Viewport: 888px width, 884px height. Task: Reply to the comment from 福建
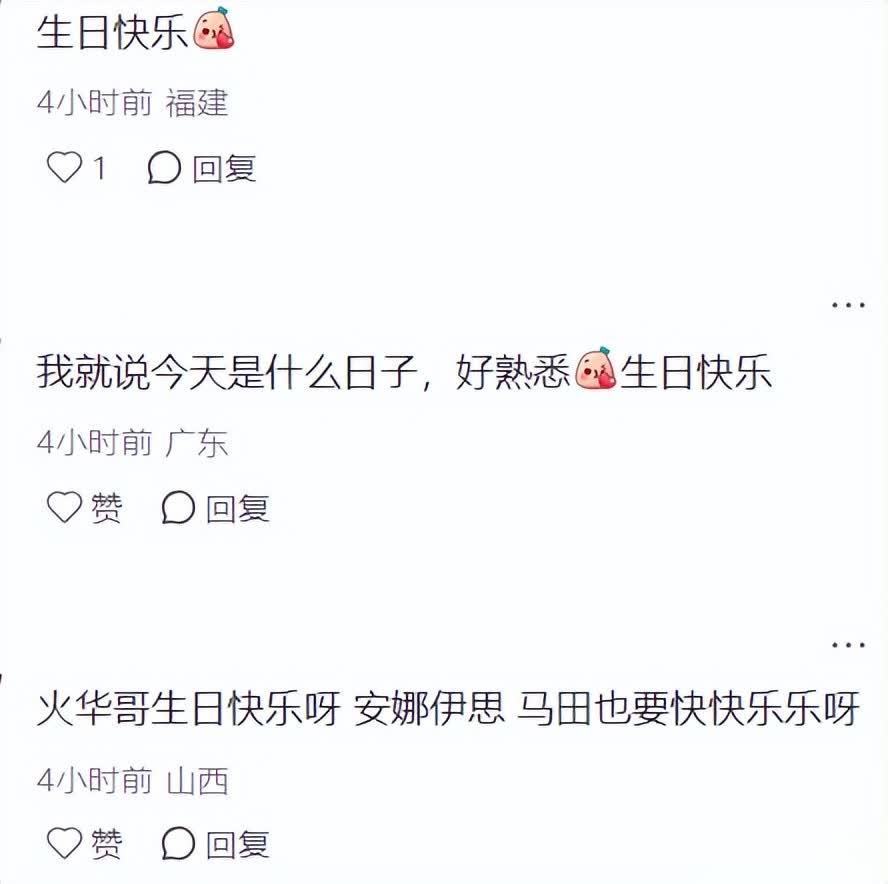point(203,168)
